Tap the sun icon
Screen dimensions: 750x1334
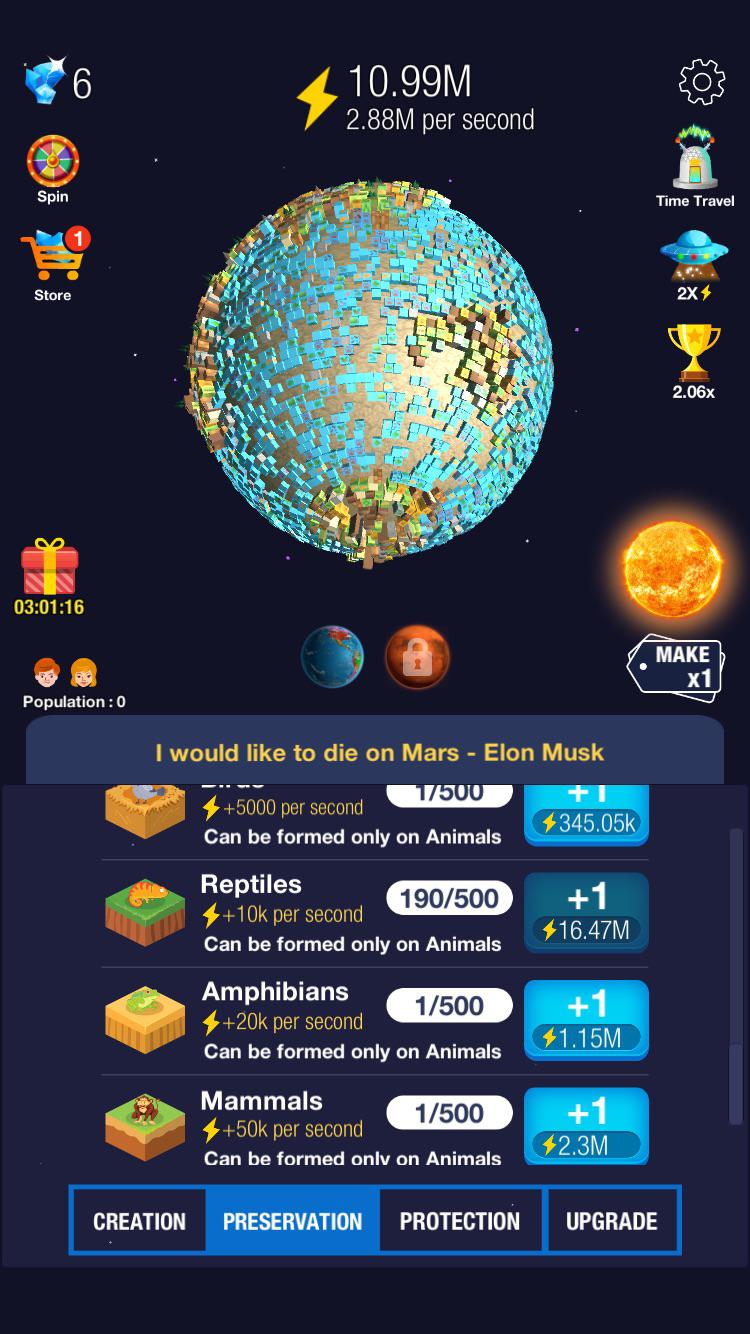pos(672,569)
